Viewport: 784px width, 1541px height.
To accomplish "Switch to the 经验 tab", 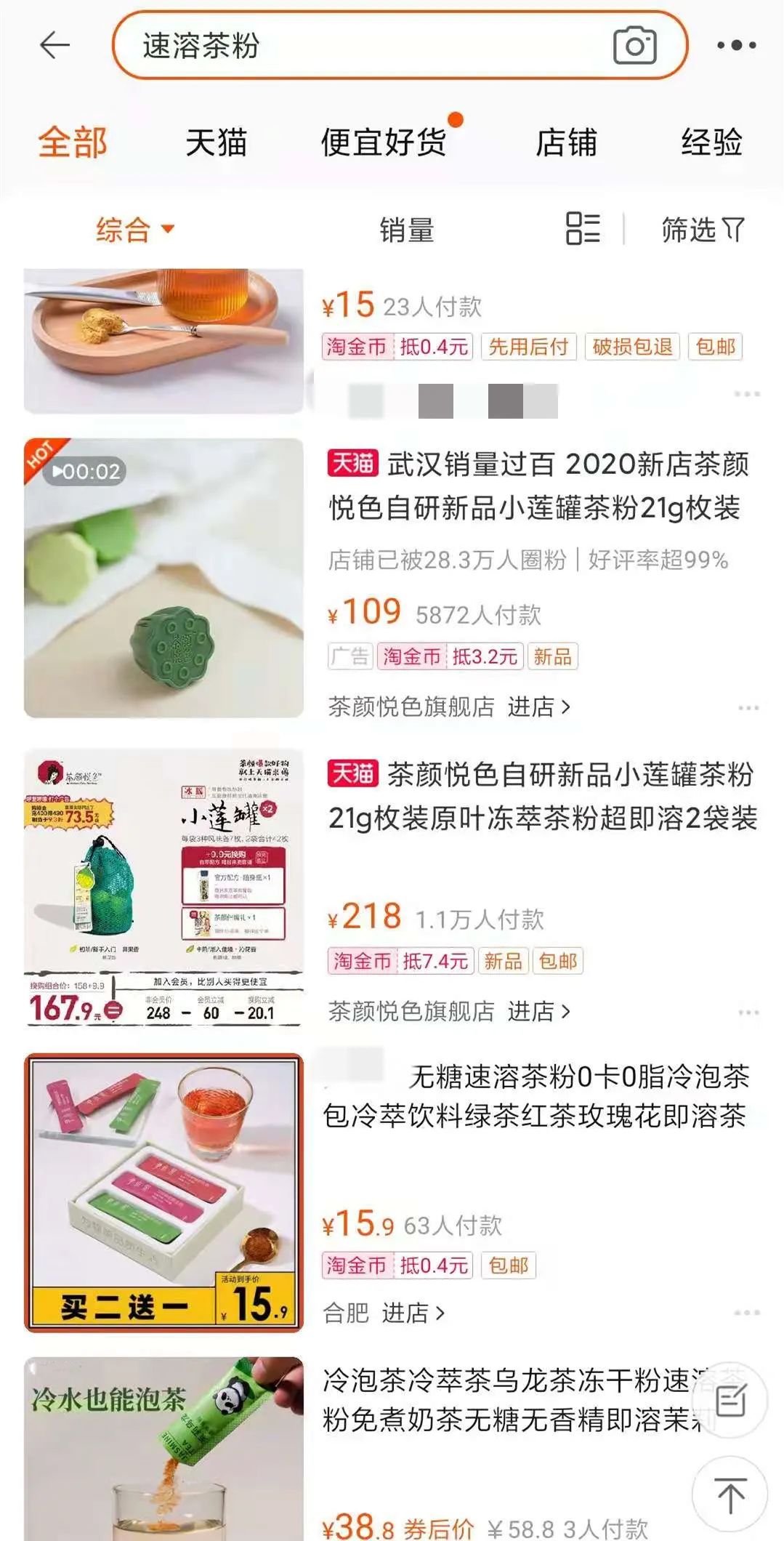I will pos(711,142).
